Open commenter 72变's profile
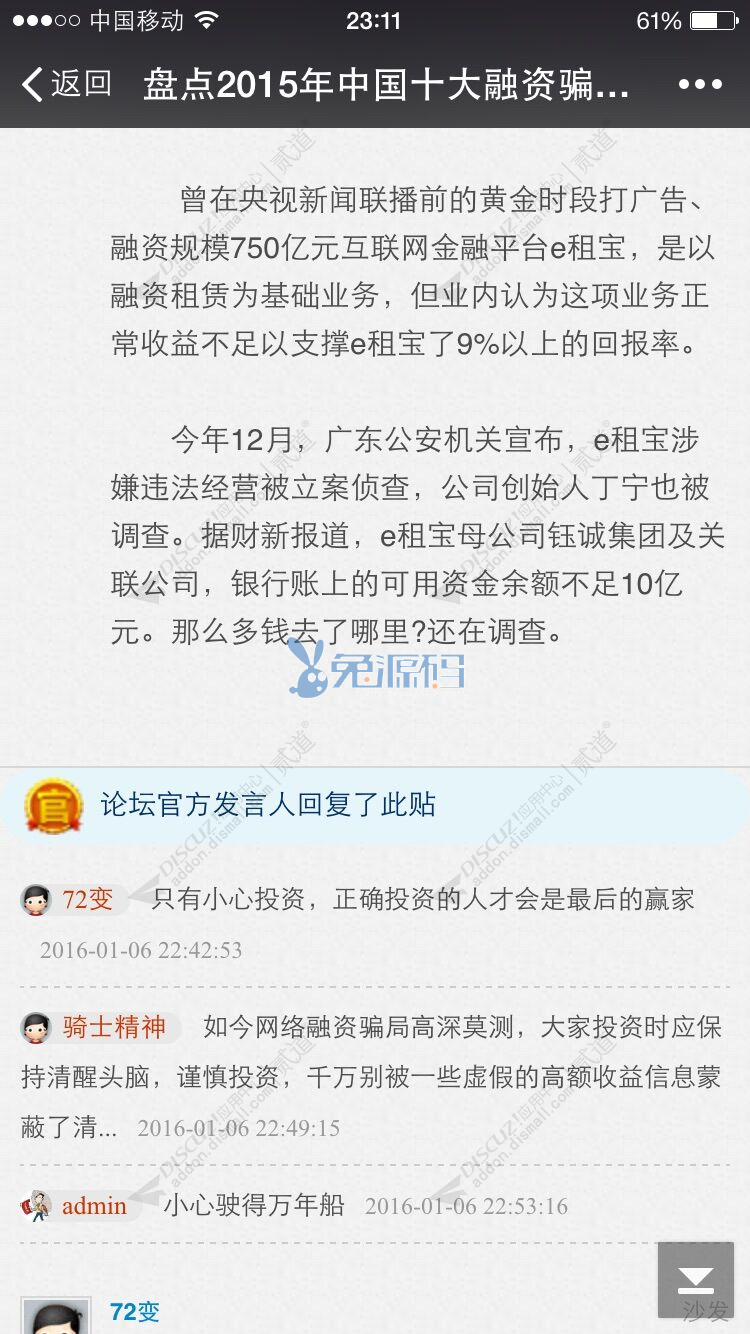The height and width of the screenshot is (1334, 750). [x=87, y=899]
